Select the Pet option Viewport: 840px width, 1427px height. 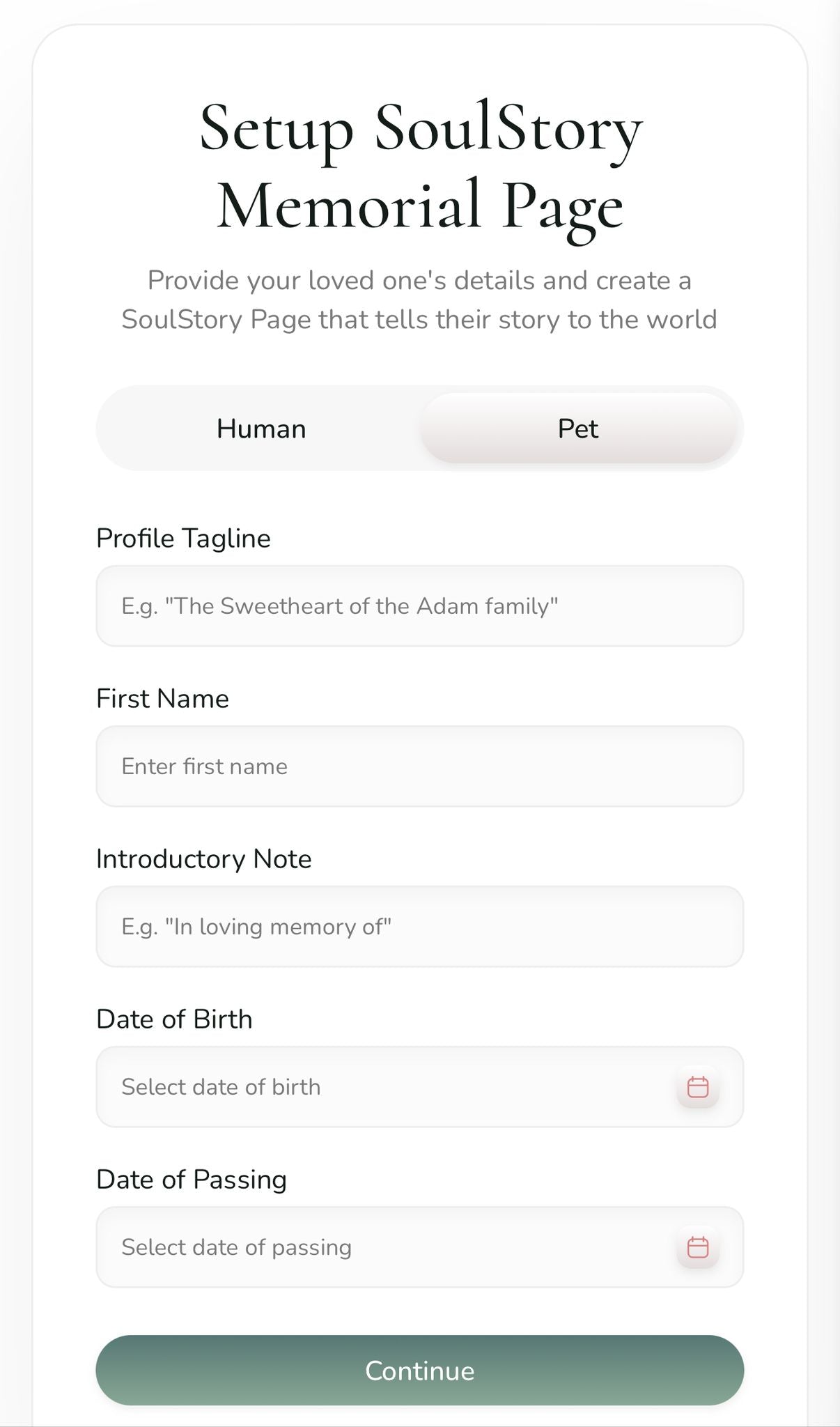click(577, 429)
